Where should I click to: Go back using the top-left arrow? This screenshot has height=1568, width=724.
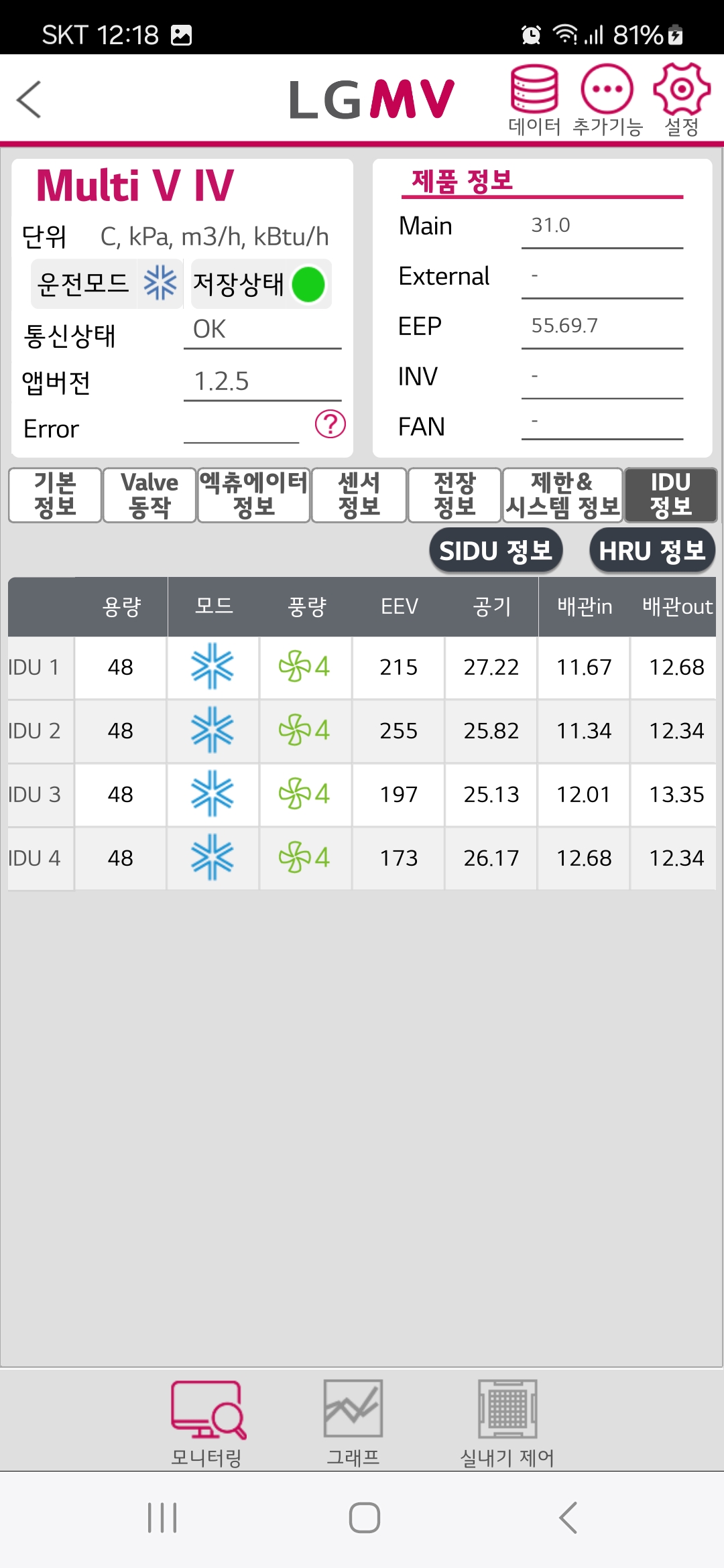[29, 100]
